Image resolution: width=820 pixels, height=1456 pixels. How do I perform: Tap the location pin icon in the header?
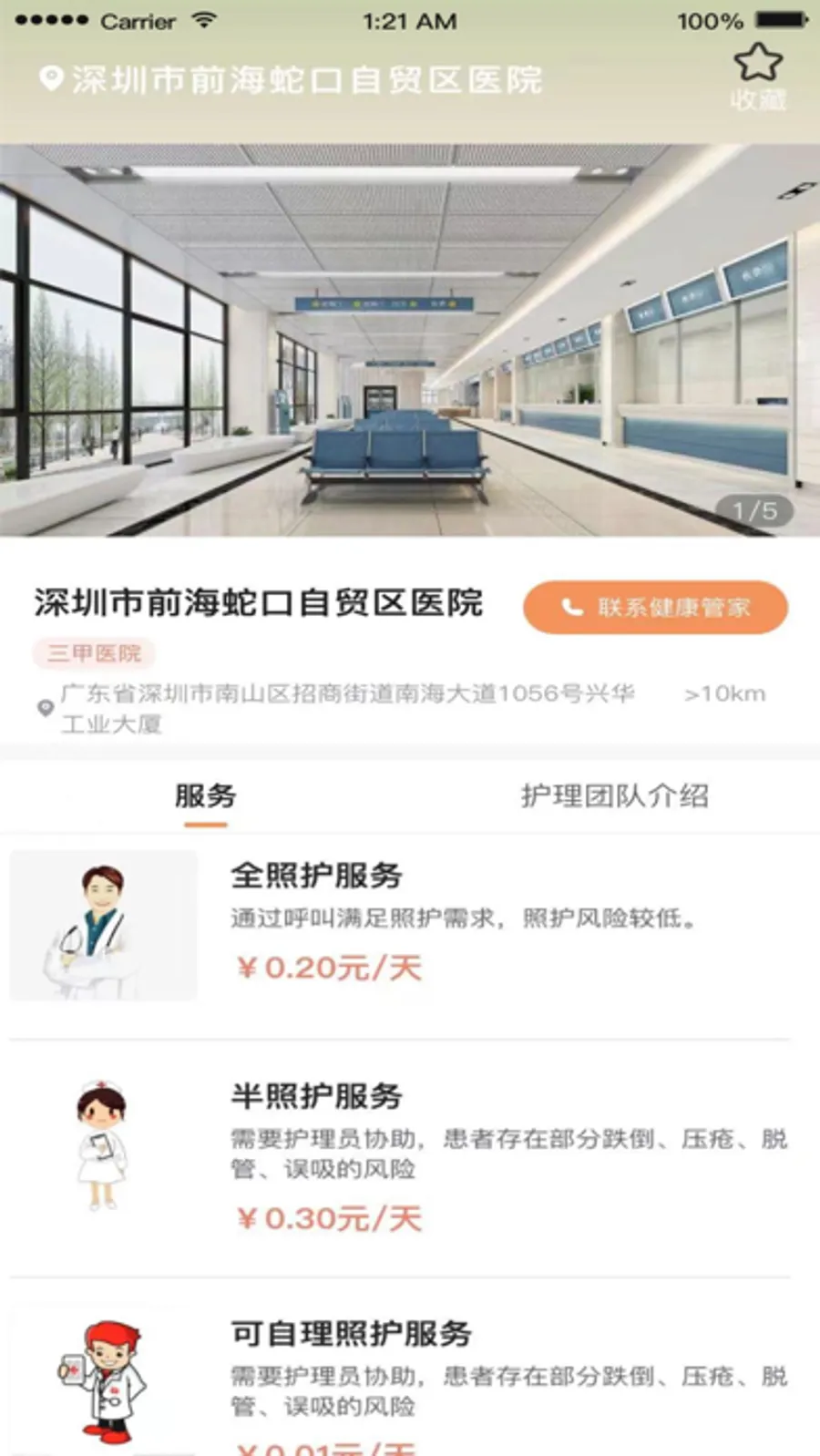tap(50, 80)
